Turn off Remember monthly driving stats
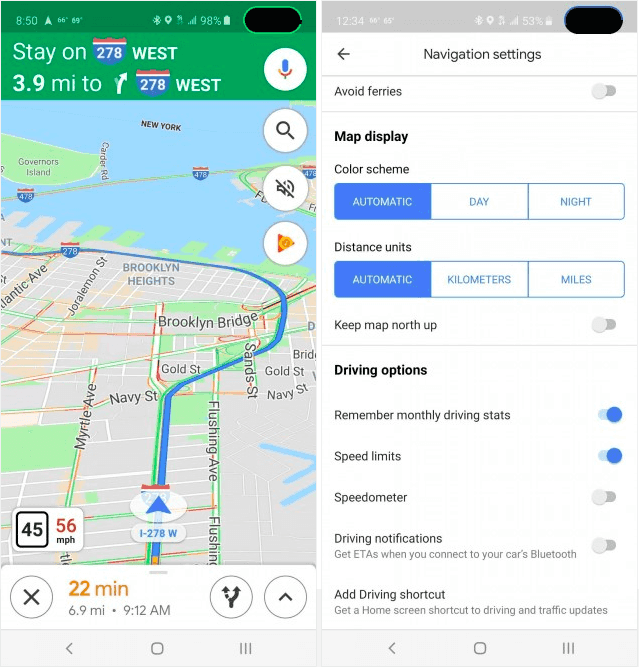This screenshot has width=639, height=667. coord(608,415)
